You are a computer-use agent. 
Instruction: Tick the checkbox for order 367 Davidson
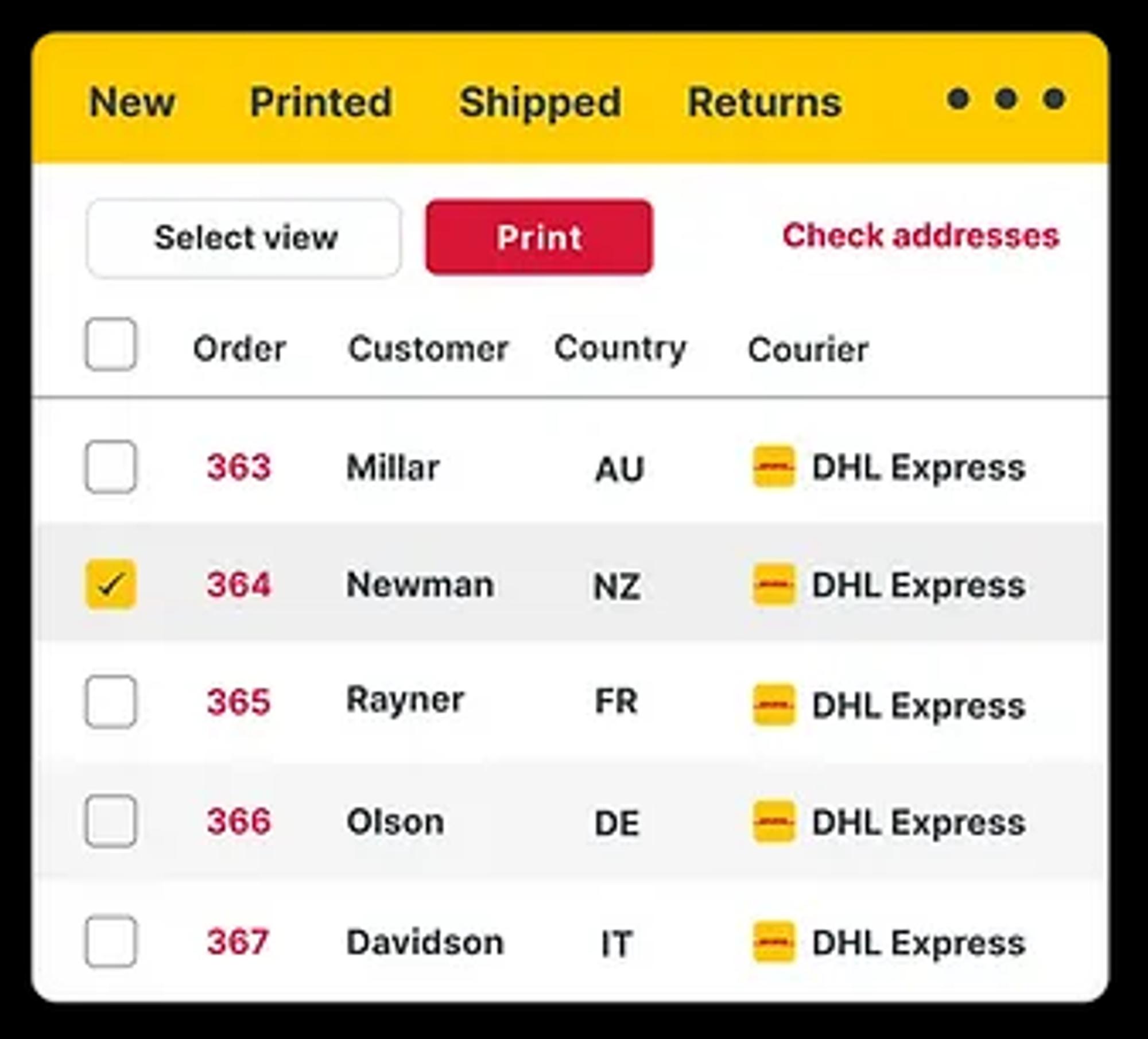coord(111,941)
